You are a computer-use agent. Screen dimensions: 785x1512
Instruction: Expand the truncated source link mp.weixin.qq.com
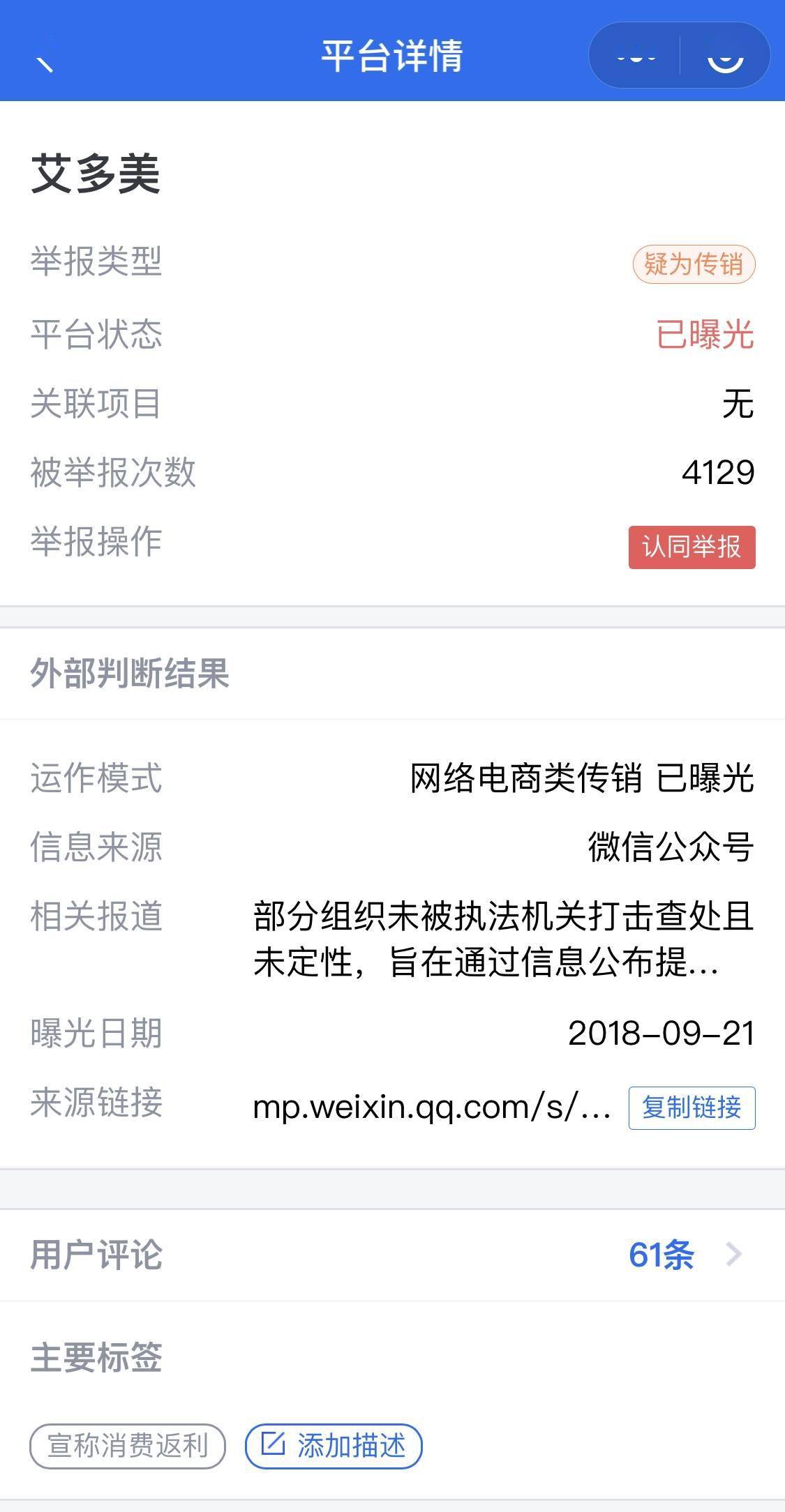point(433,1109)
